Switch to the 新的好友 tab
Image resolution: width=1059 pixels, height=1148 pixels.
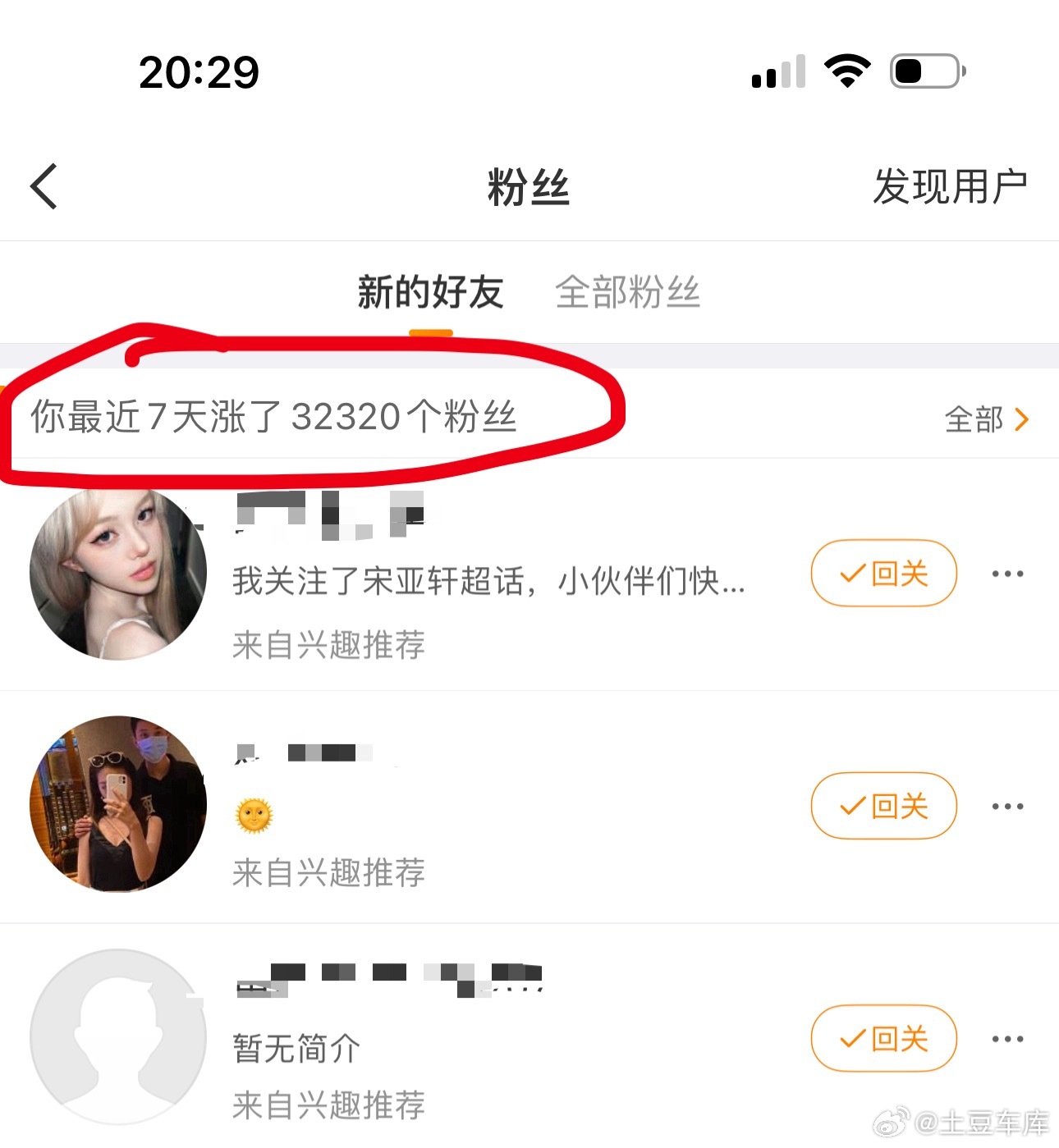(430, 292)
